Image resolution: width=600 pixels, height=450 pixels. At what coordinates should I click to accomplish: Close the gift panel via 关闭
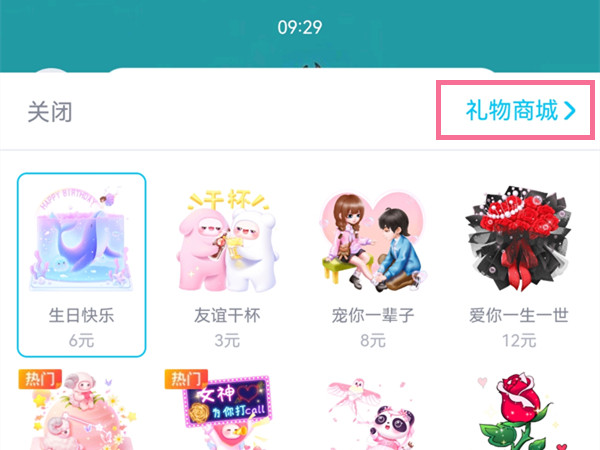pos(49,111)
